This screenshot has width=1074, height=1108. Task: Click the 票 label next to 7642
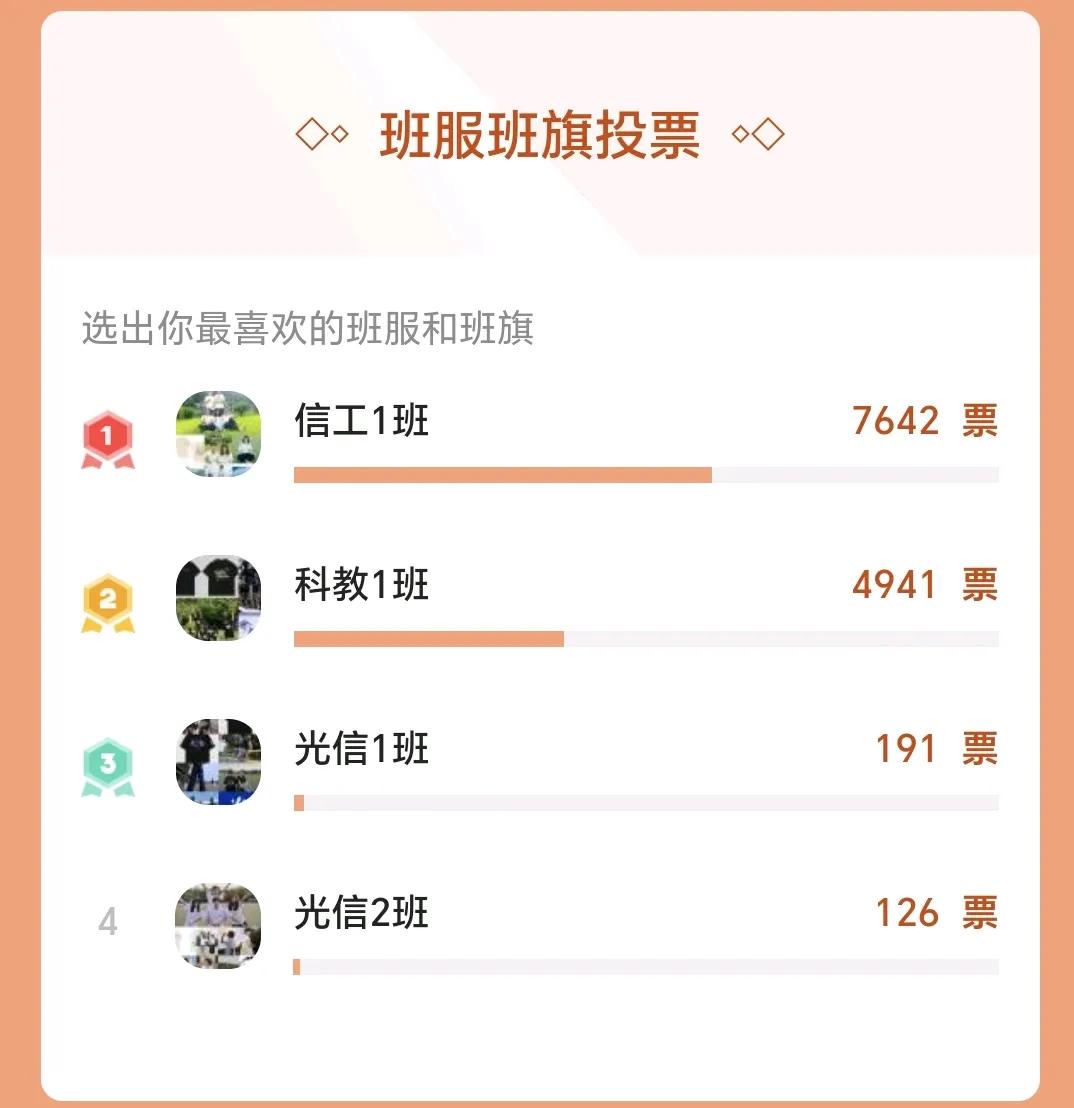point(981,421)
